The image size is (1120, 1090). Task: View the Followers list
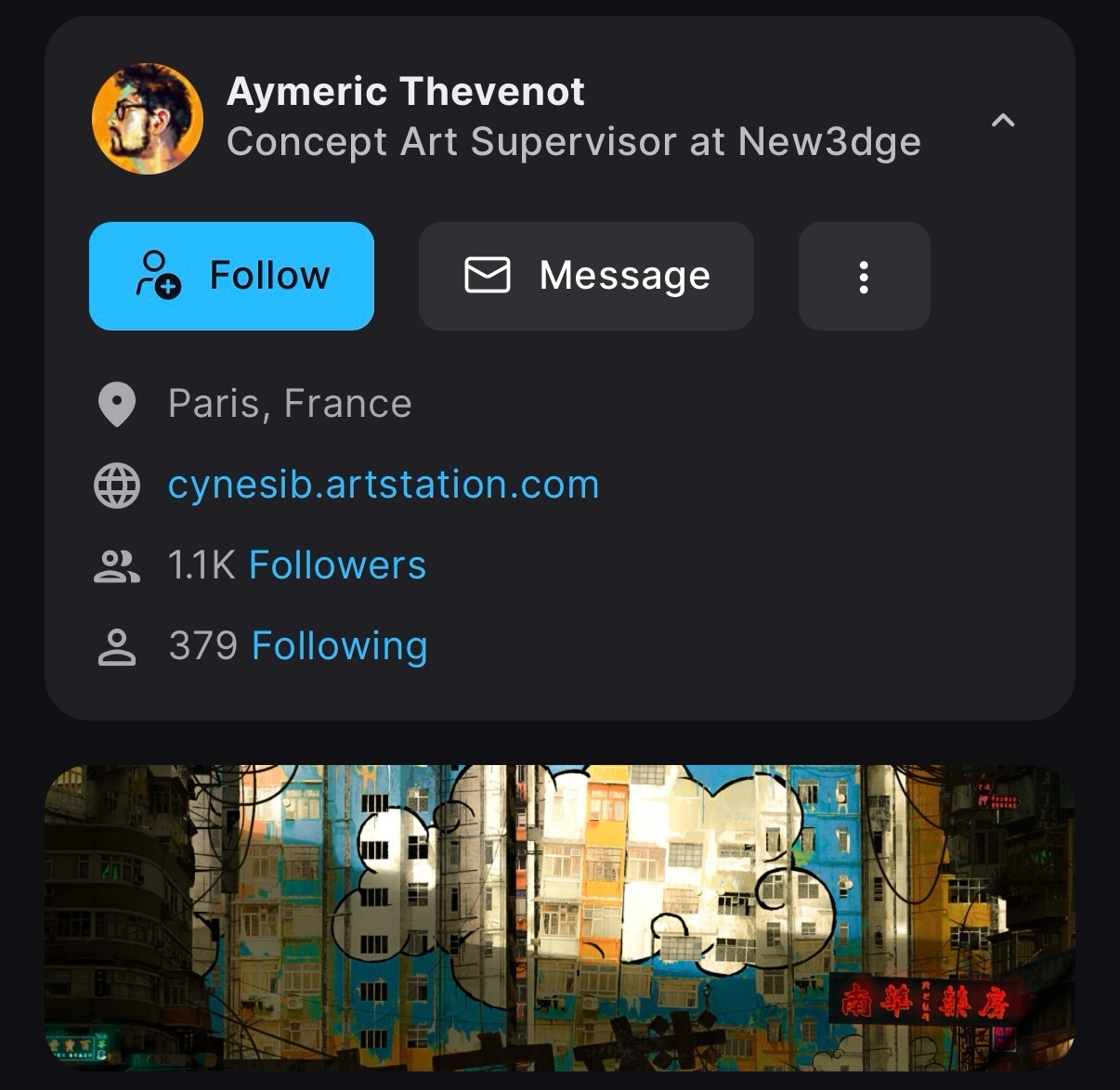337,565
